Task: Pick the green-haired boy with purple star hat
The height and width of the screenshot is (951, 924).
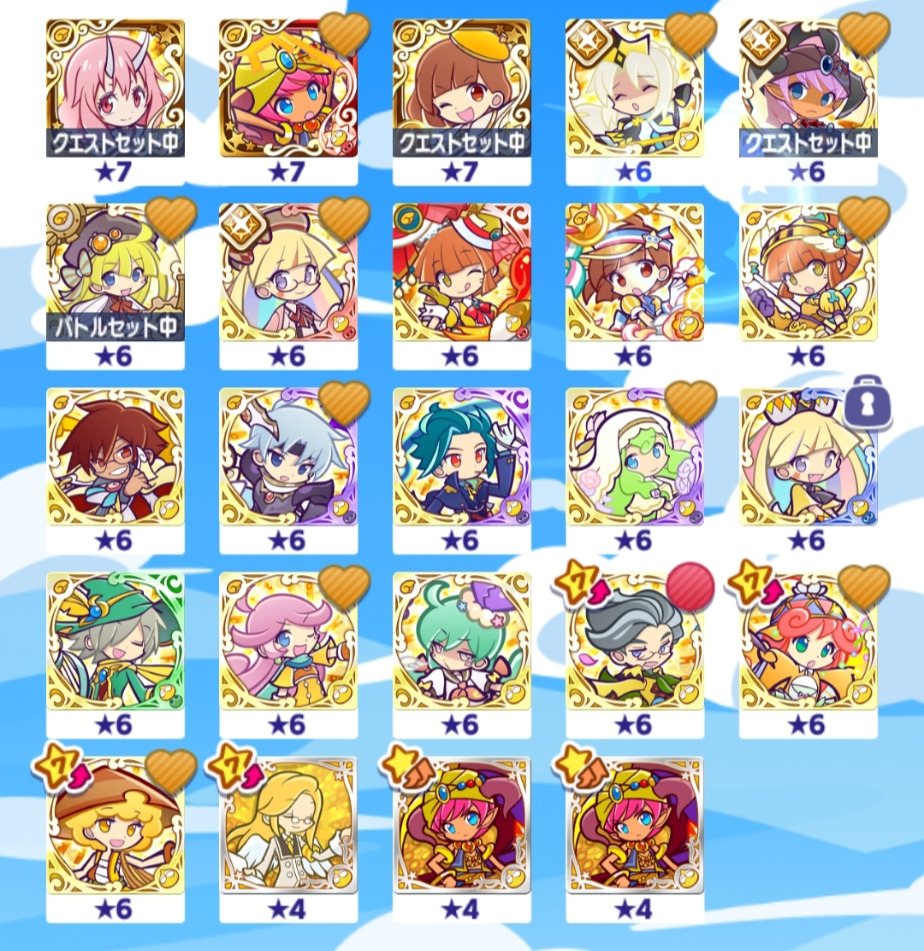Action: (462, 640)
